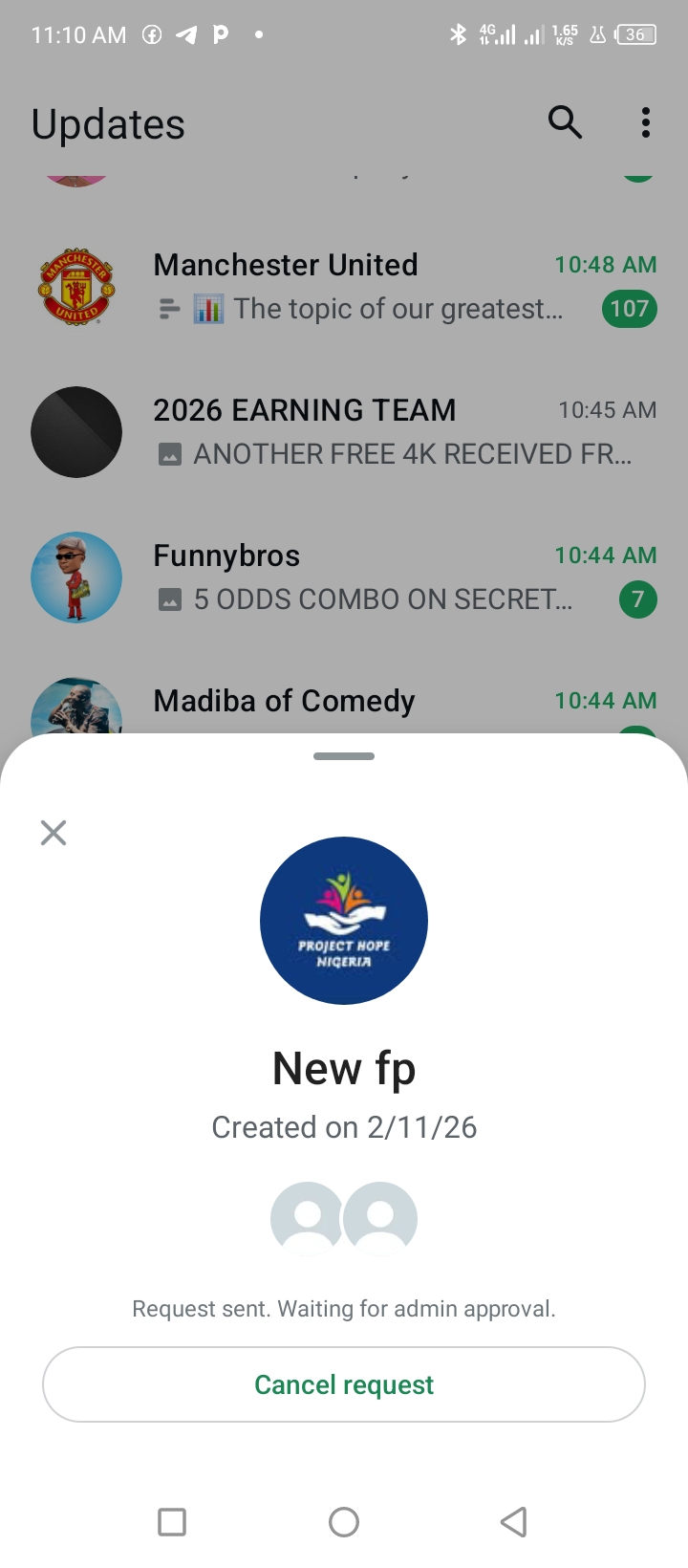This screenshot has height=1568, width=688.
Task: Cancel the group join request
Action: point(344,1384)
